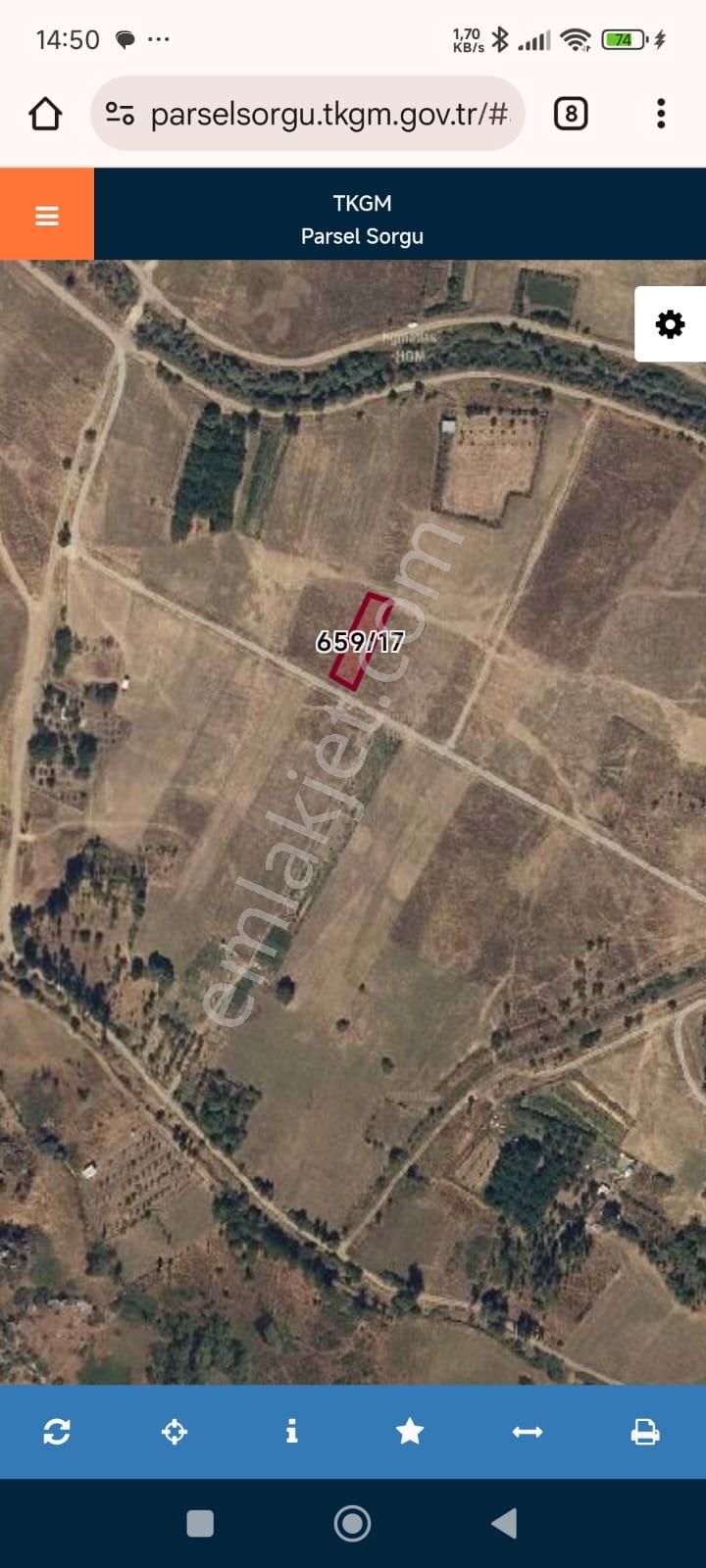Select the measure distance arrow tool

click(x=528, y=1432)
